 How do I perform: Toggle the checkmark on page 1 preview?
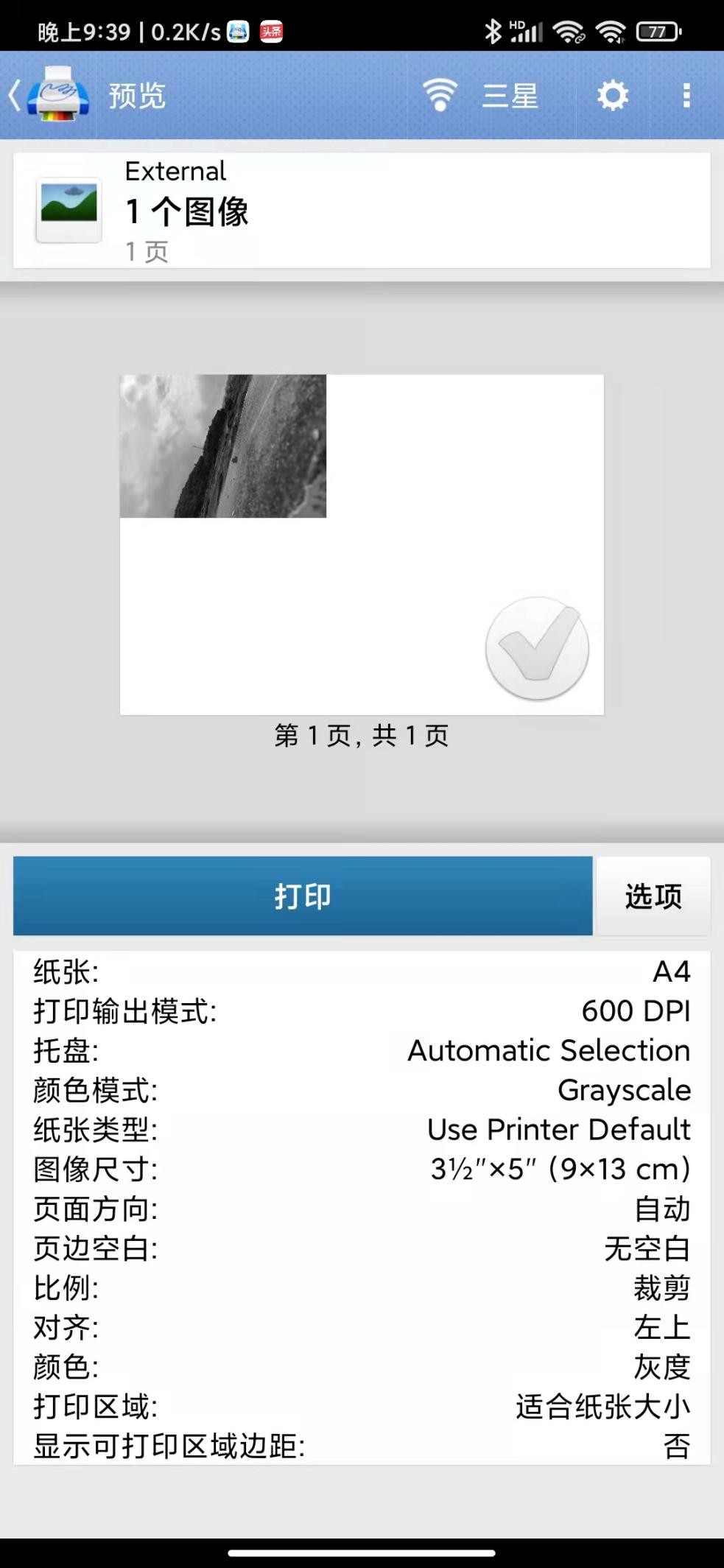point(535,647)
